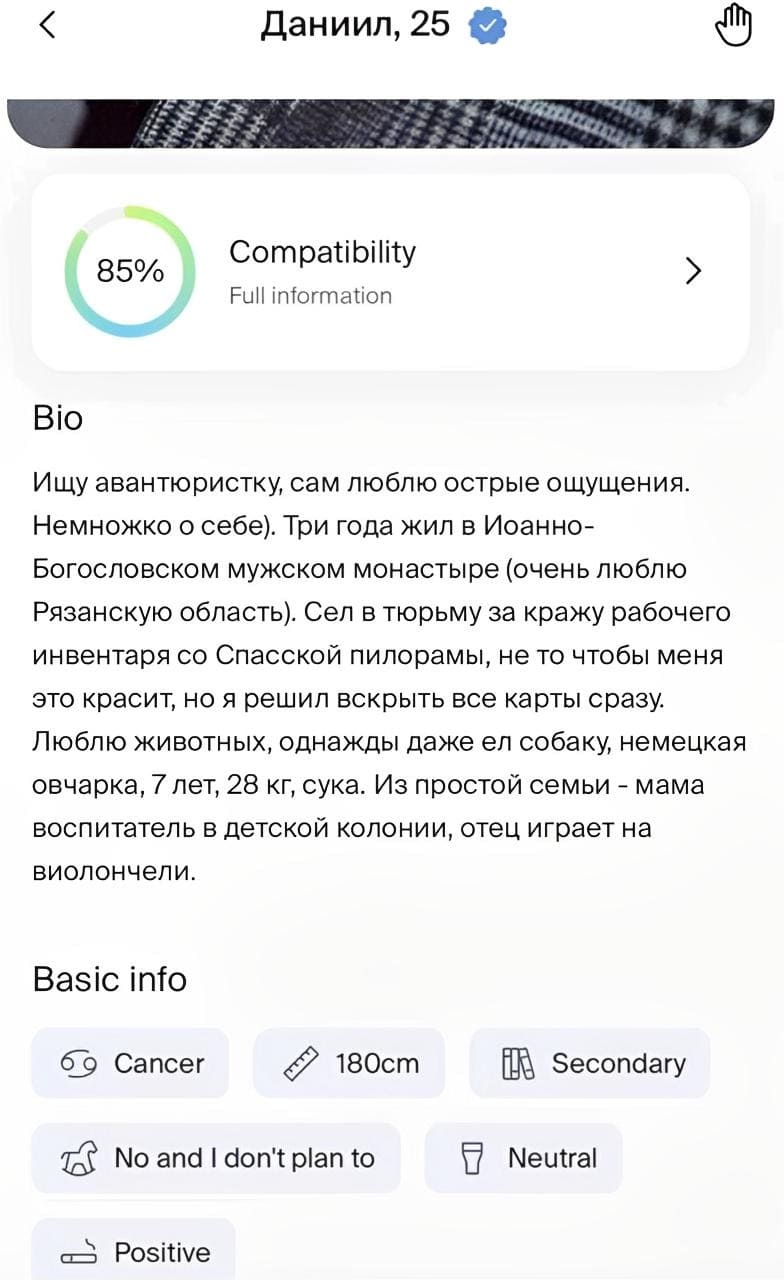Select the Cancer zodiac sign icon
This screenshot has height=1286, width=784.
(79, 1063)
